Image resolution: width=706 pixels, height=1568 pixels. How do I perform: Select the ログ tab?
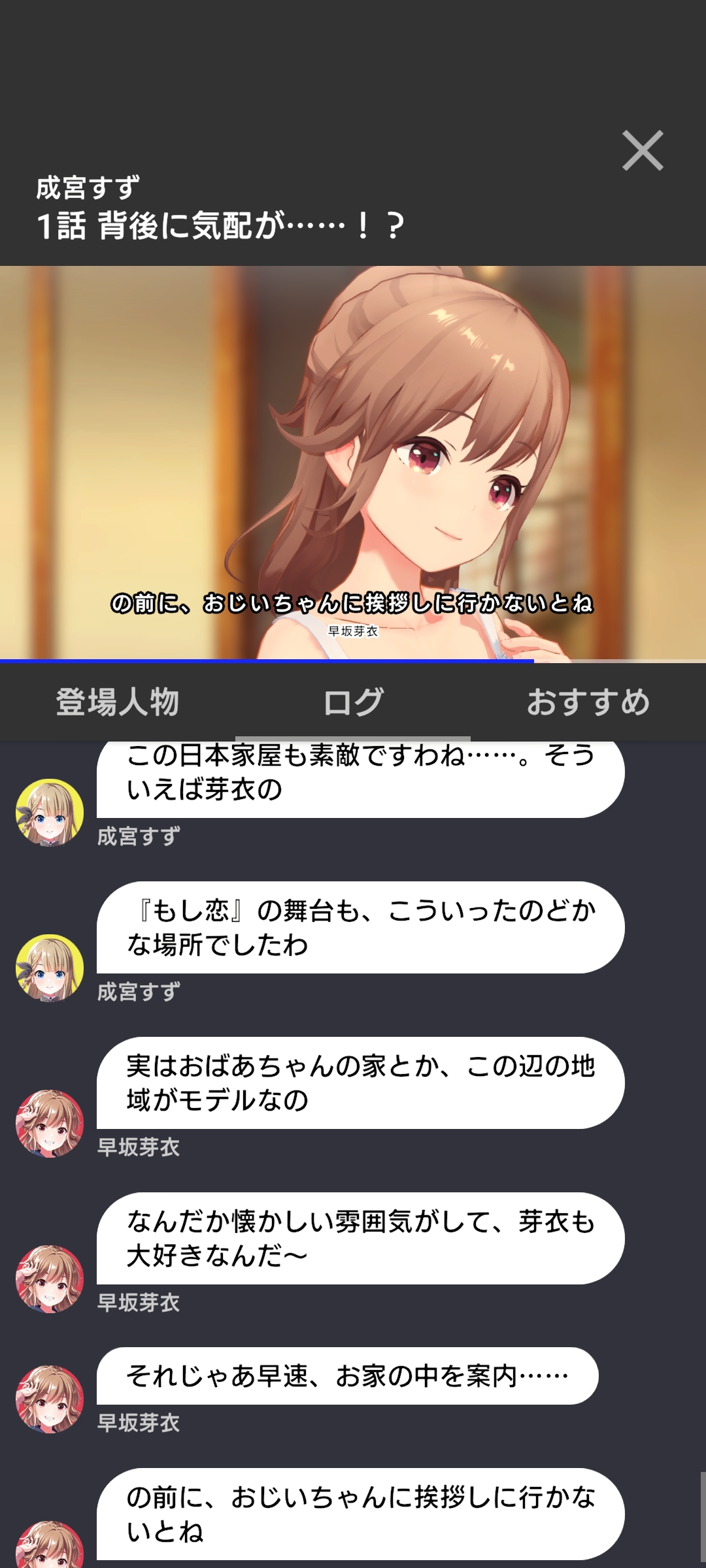click(353, 702)
